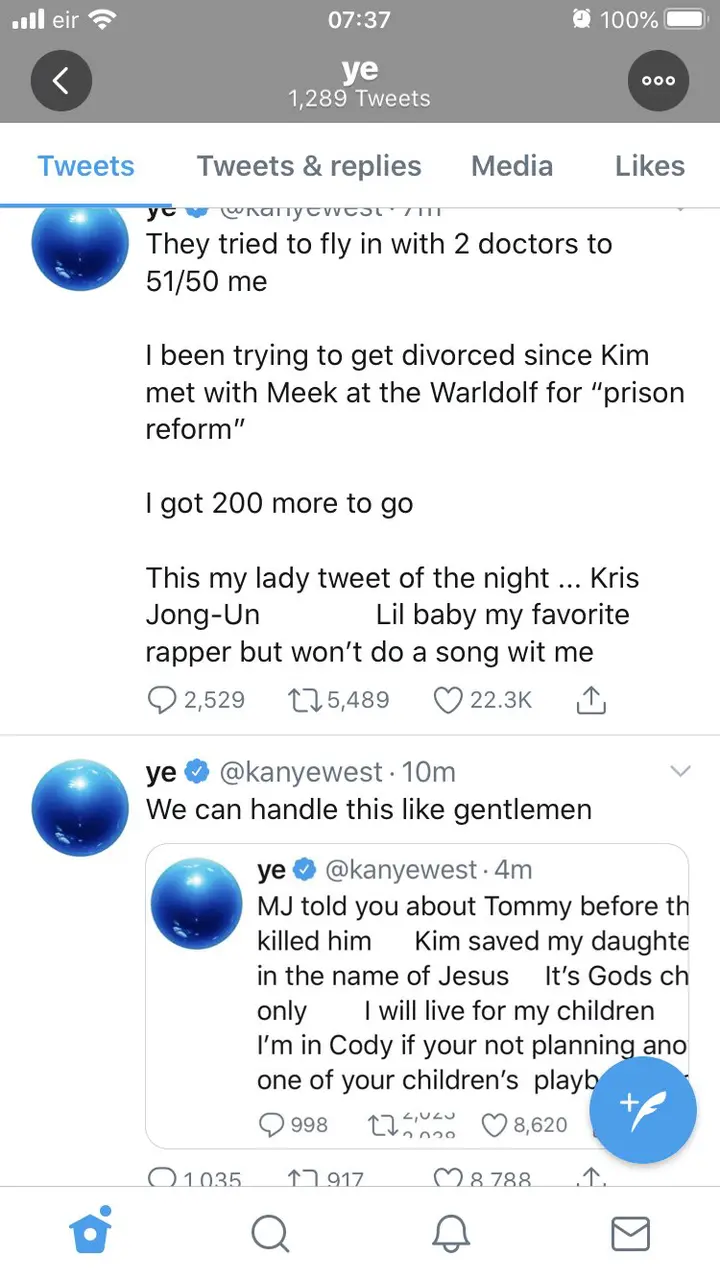Tap the blue orb avatar on the 10m tweet
The image size is (720, 1280).
[80, 807]
